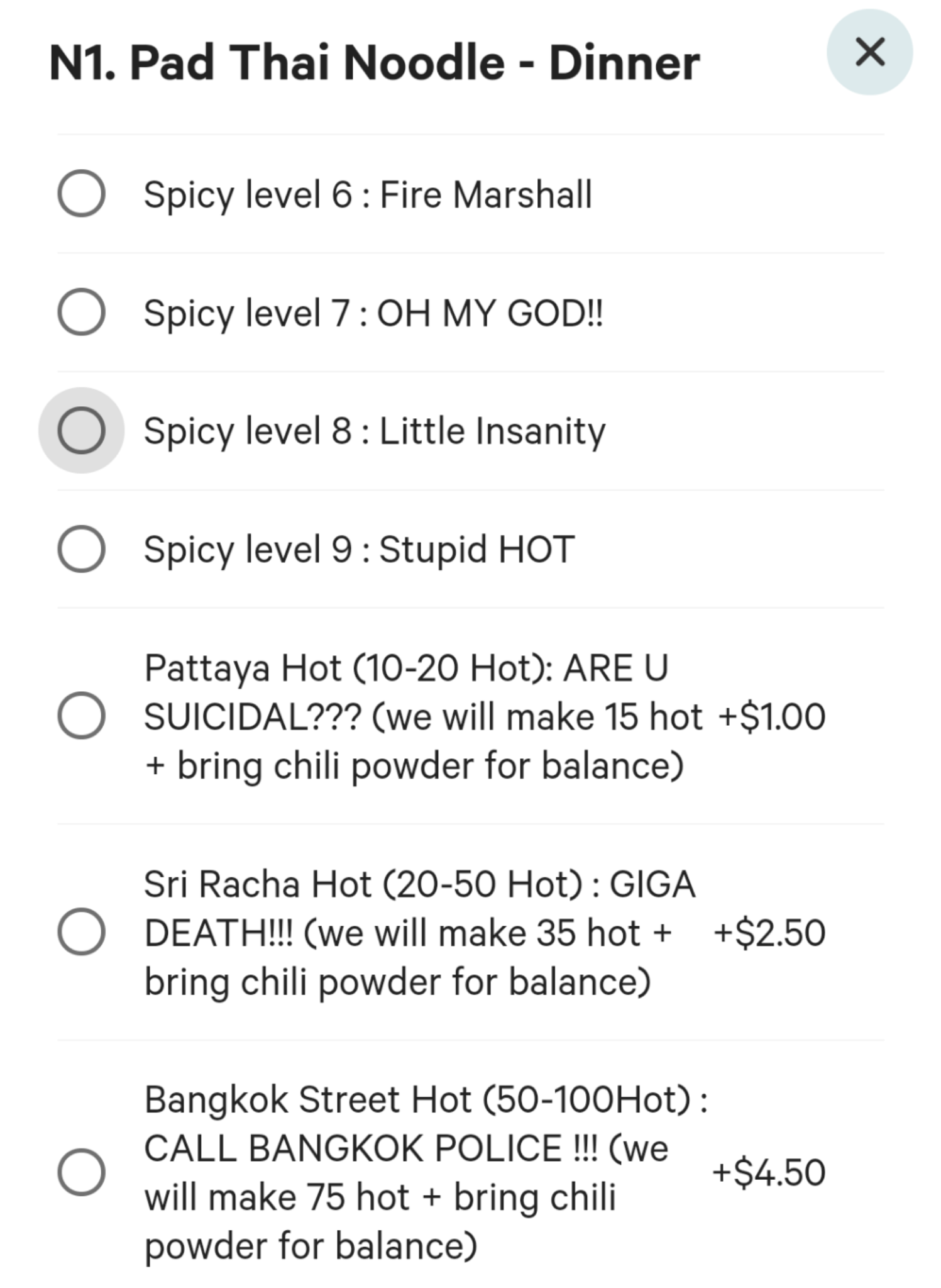Pick Spicy level 8 Little Insanity
The image size is (941, 1288).
pyautogui.click(x=81, y=431)
